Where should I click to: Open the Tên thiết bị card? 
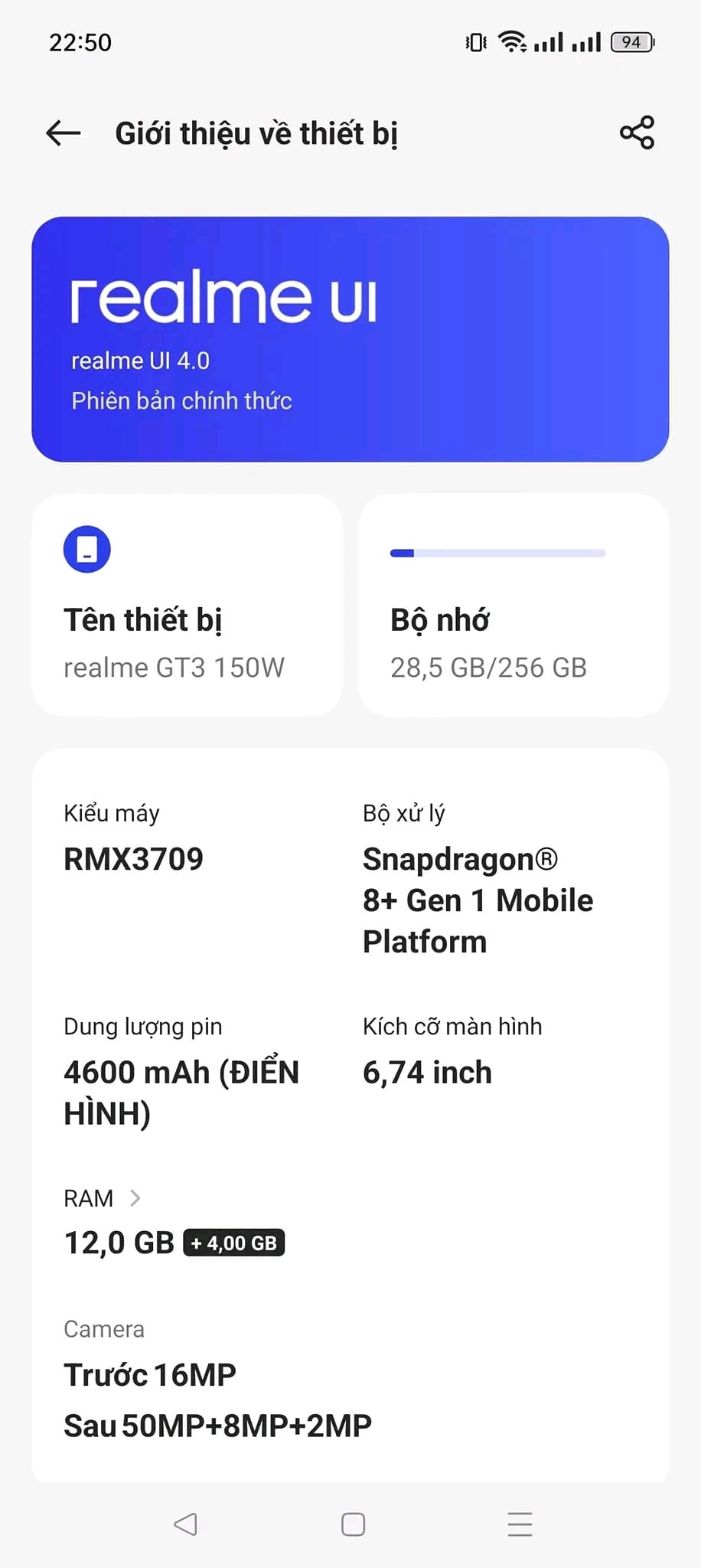[187, 605]
